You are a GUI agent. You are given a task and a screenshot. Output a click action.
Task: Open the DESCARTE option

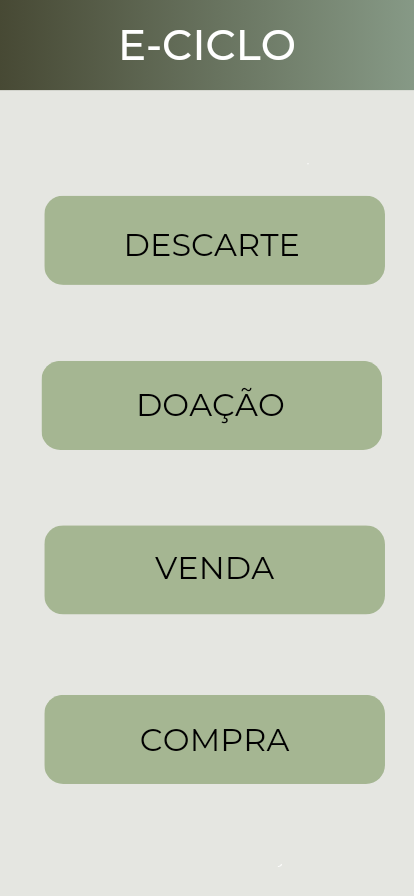coord(214,241)
